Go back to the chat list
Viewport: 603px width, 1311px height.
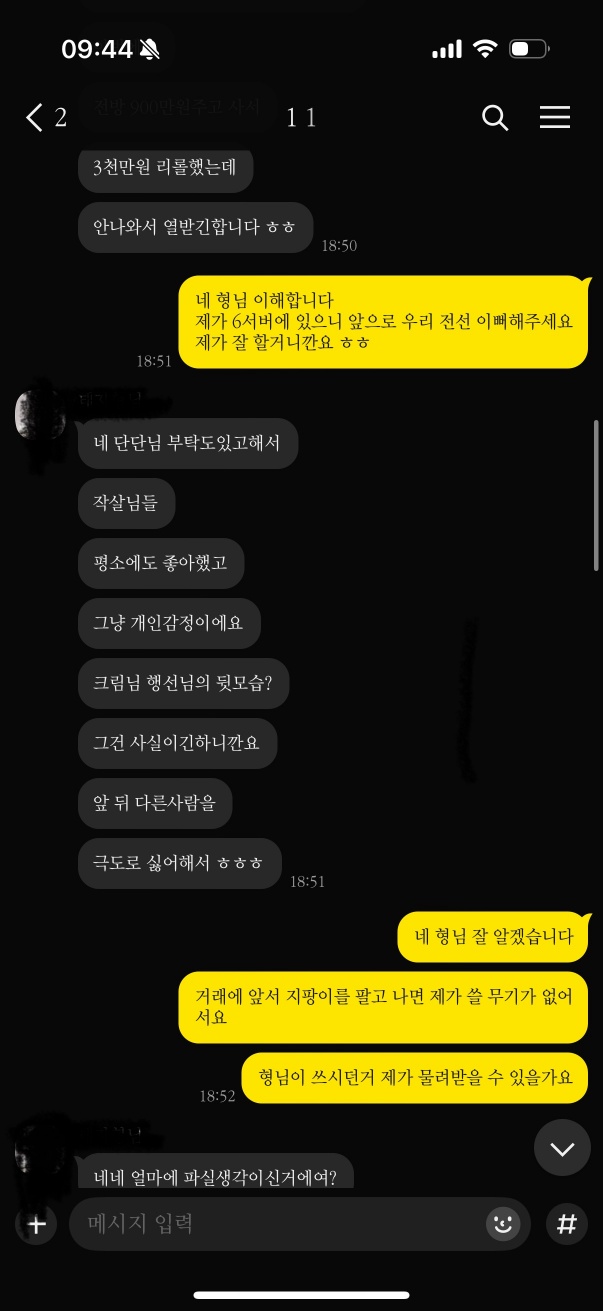pyautogui.click(x=35, y=118)
